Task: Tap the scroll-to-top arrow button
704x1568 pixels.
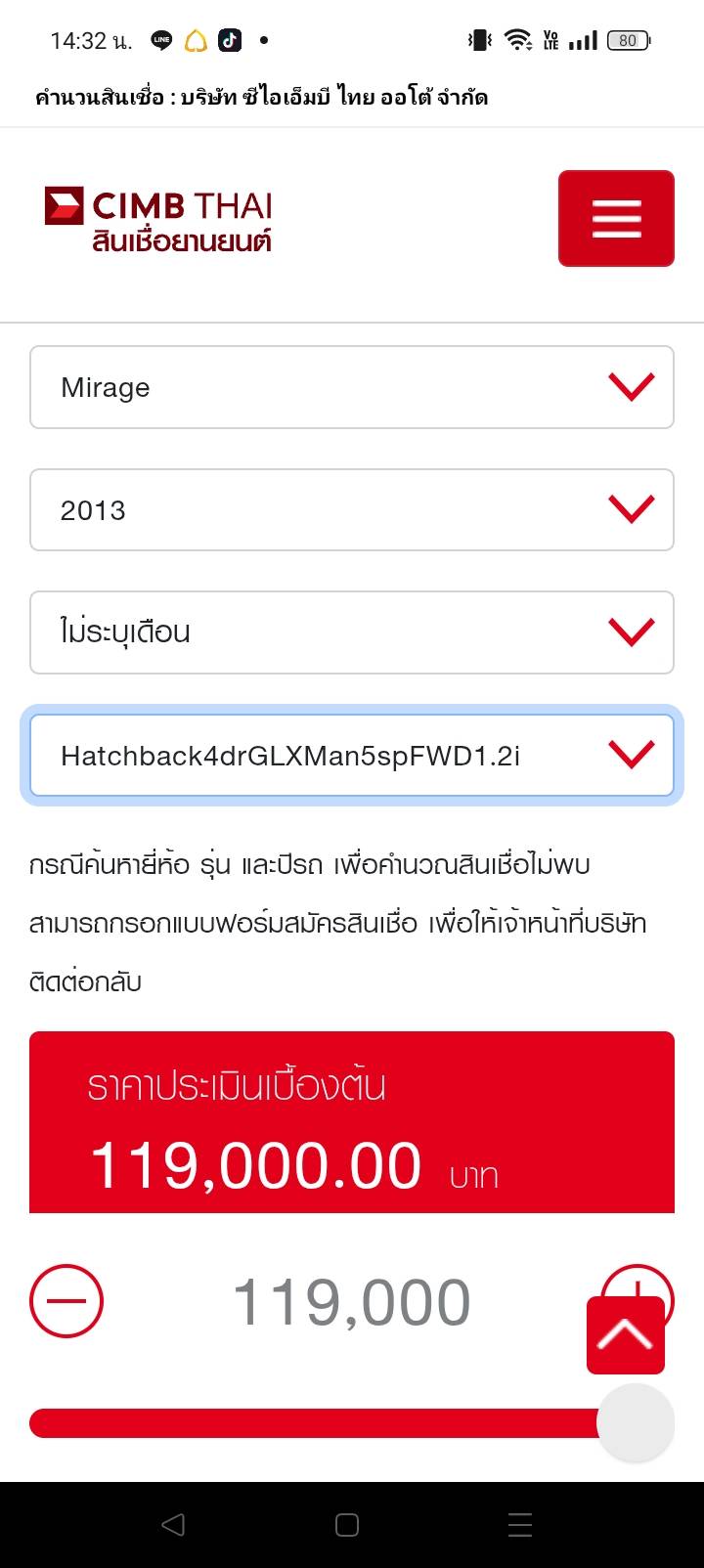Action: [x=626, y=1334]
